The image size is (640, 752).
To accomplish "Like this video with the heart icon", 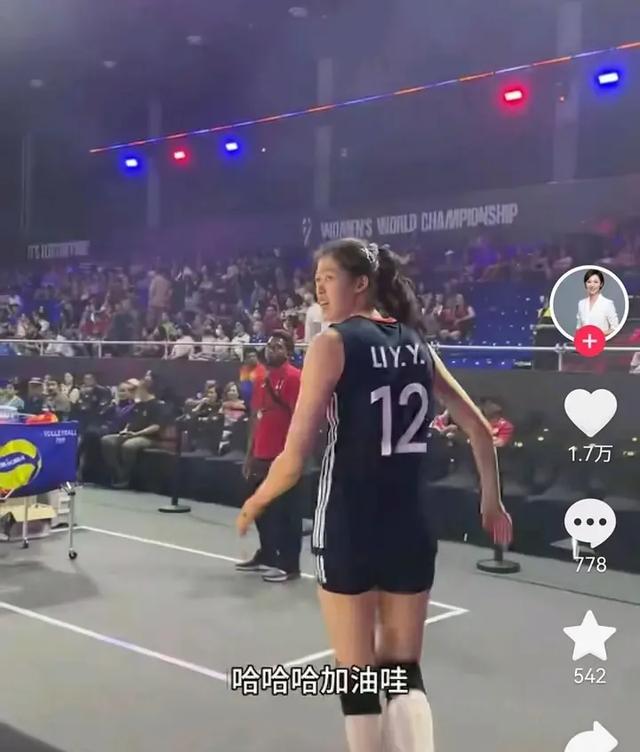I will [x=590, y=412].
